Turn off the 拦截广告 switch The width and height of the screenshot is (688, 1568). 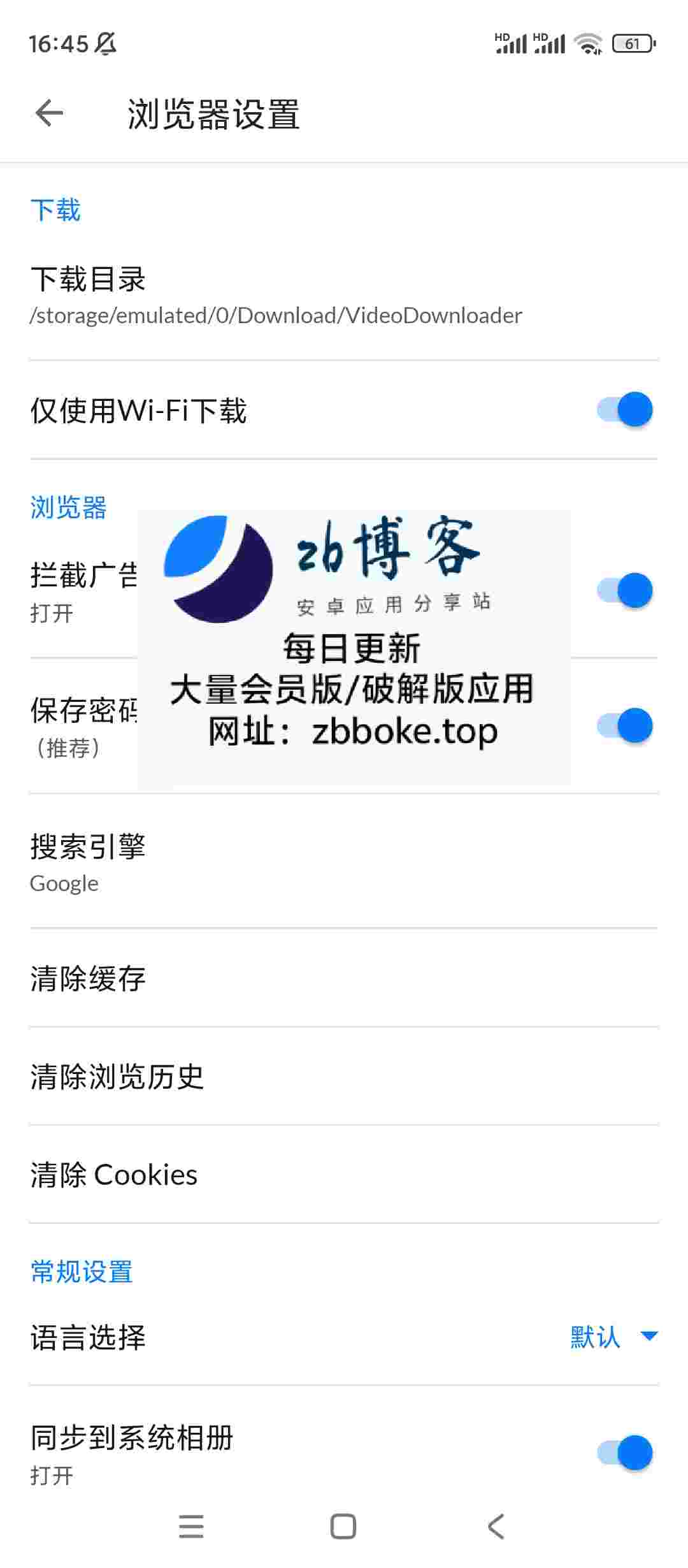624,590
